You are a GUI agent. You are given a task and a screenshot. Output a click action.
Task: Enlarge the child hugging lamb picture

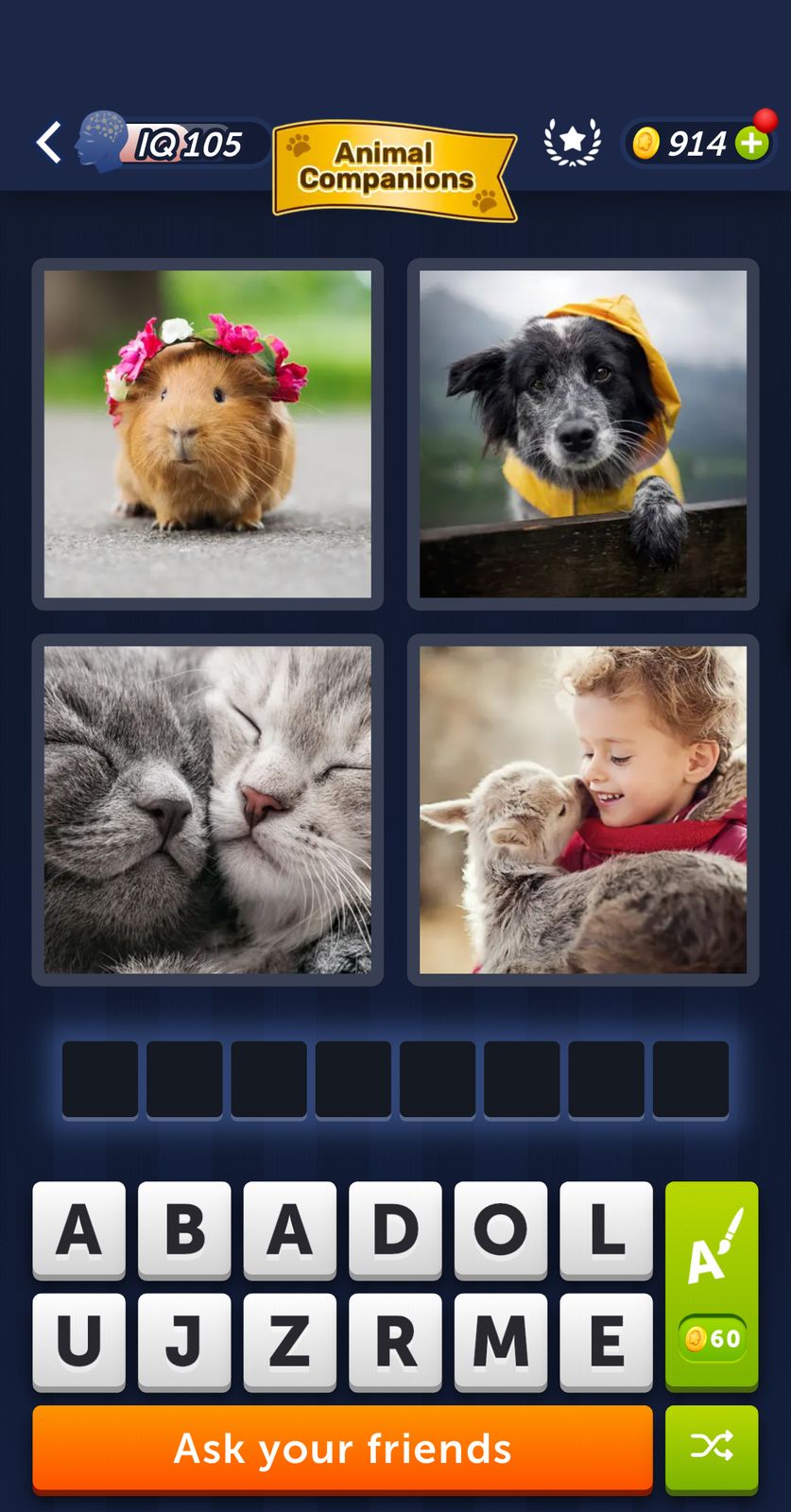[583, 810]
